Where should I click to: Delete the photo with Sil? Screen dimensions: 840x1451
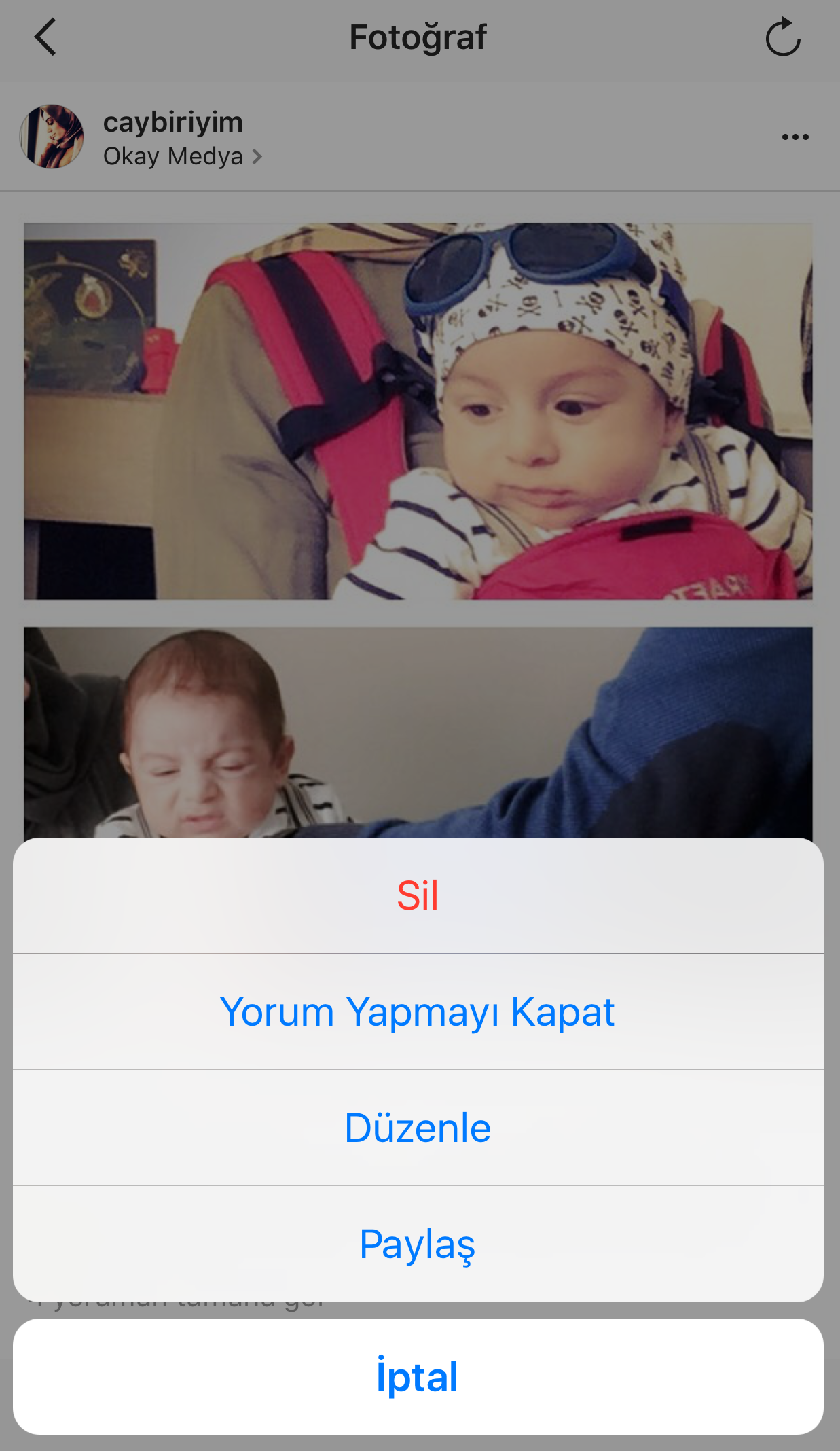tap(418, 895)
